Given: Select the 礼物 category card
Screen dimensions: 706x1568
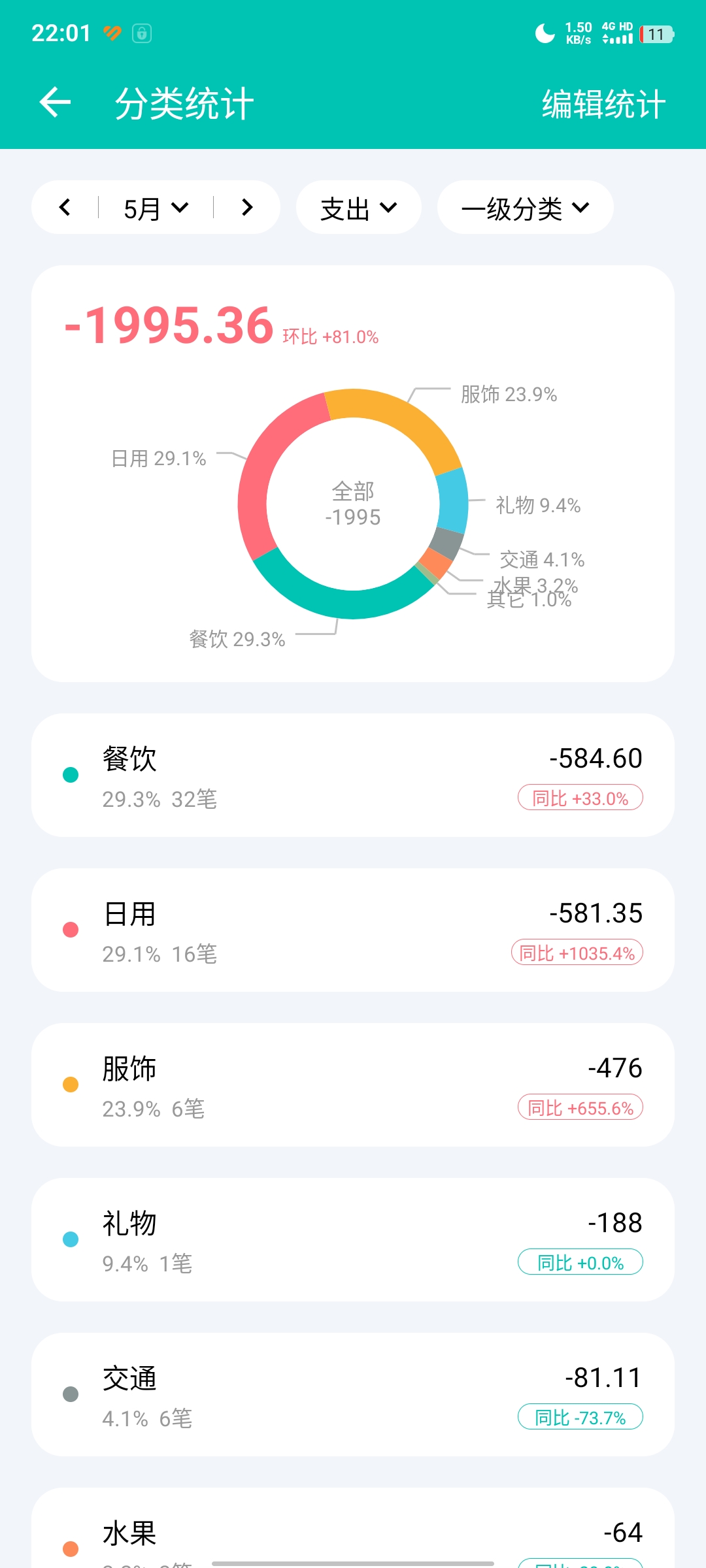Looking at the screenshot, I should (353, 1240).
